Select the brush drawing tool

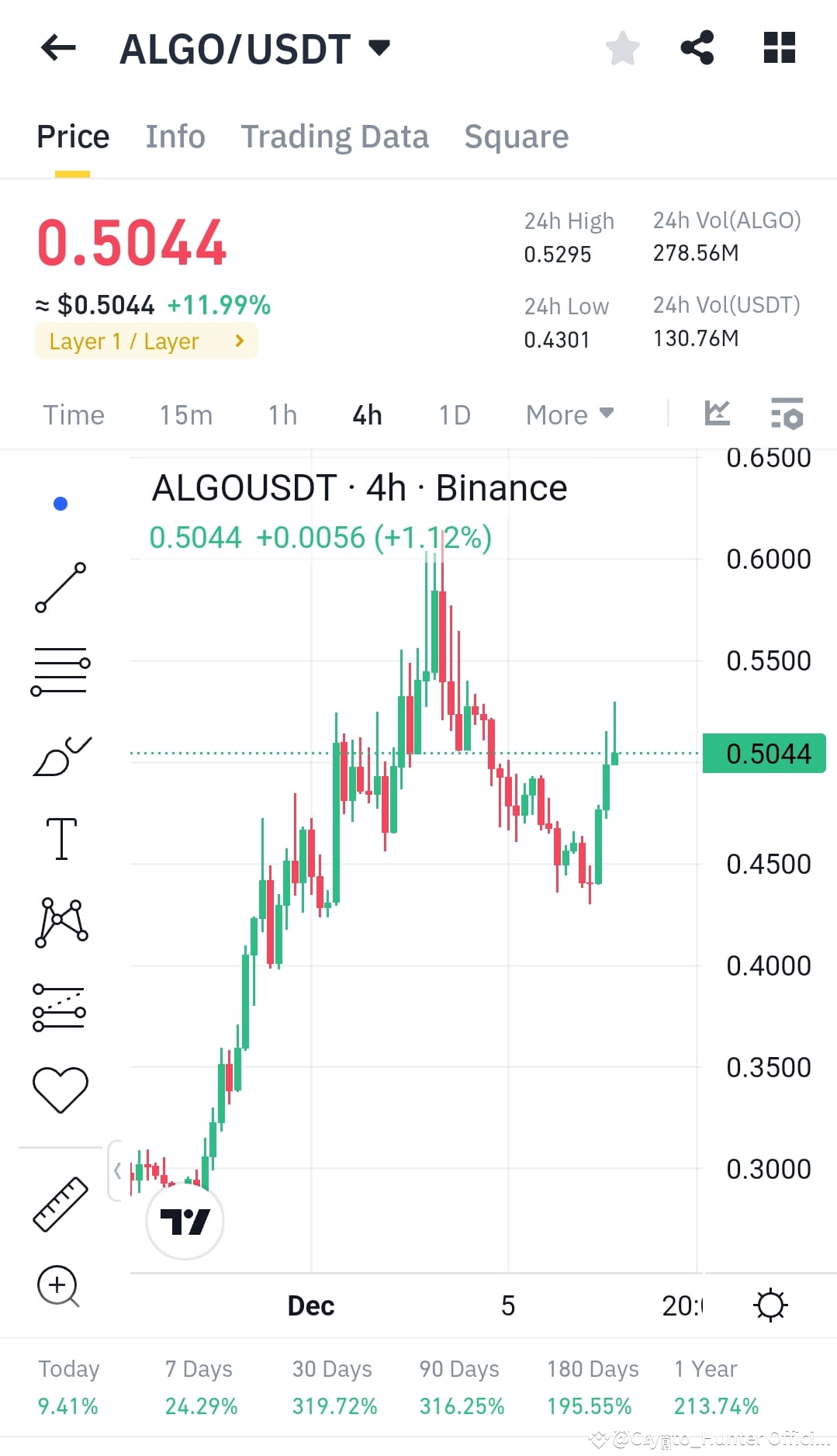point(61,754)
